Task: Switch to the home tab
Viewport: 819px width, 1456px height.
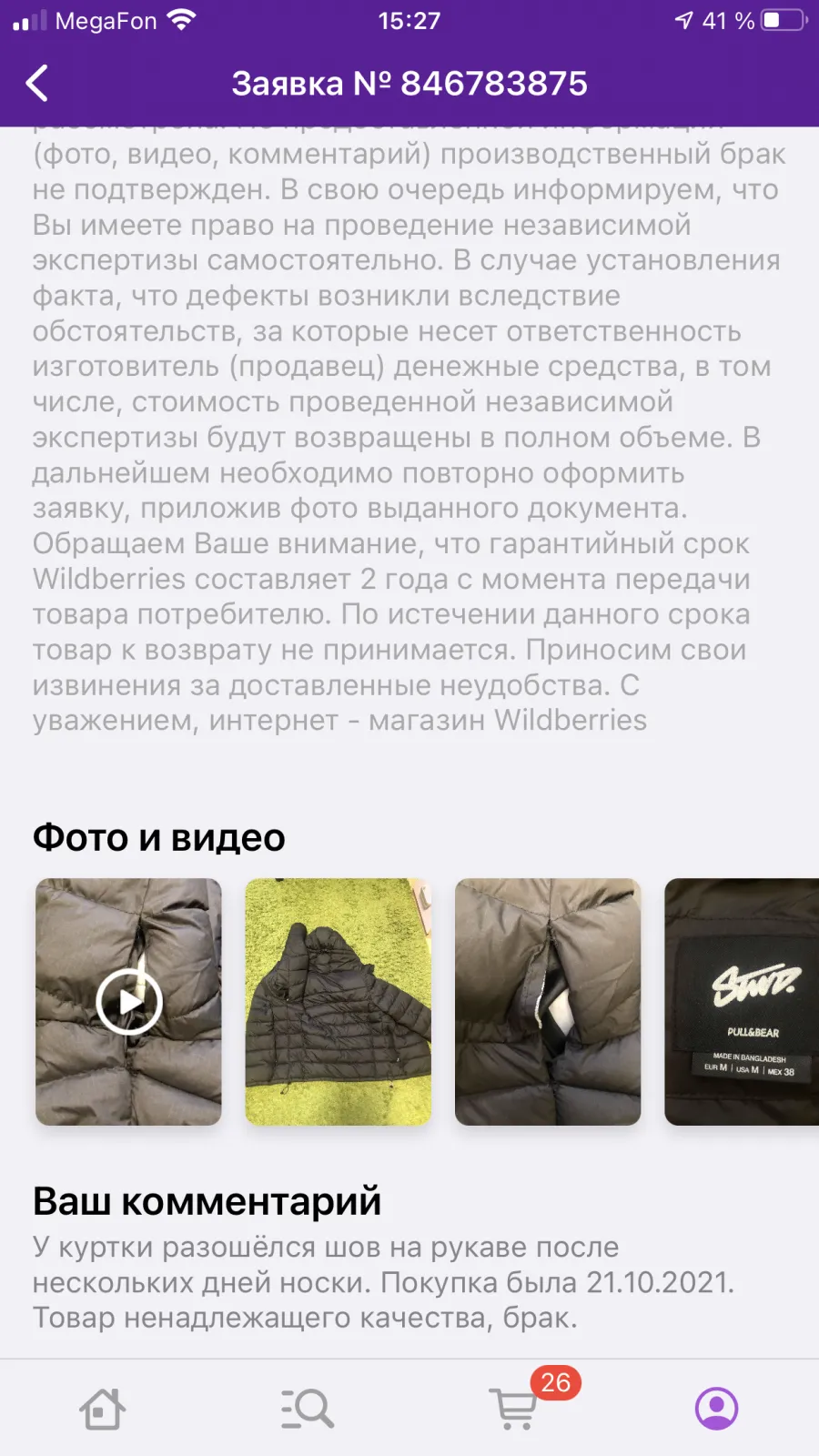Action: [103, 1409]
